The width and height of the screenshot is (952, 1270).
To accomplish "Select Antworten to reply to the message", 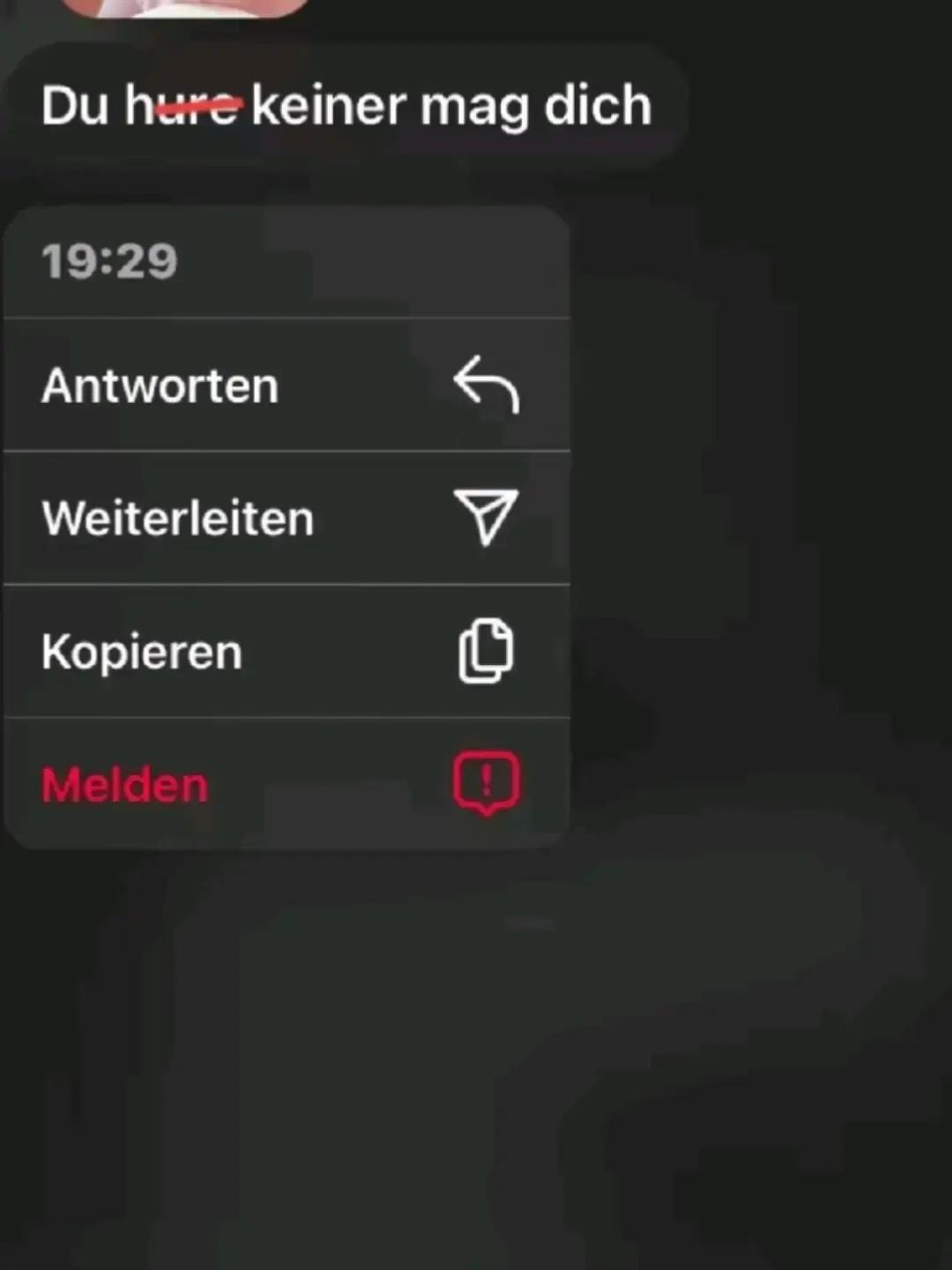I will (x=286, y=385).
